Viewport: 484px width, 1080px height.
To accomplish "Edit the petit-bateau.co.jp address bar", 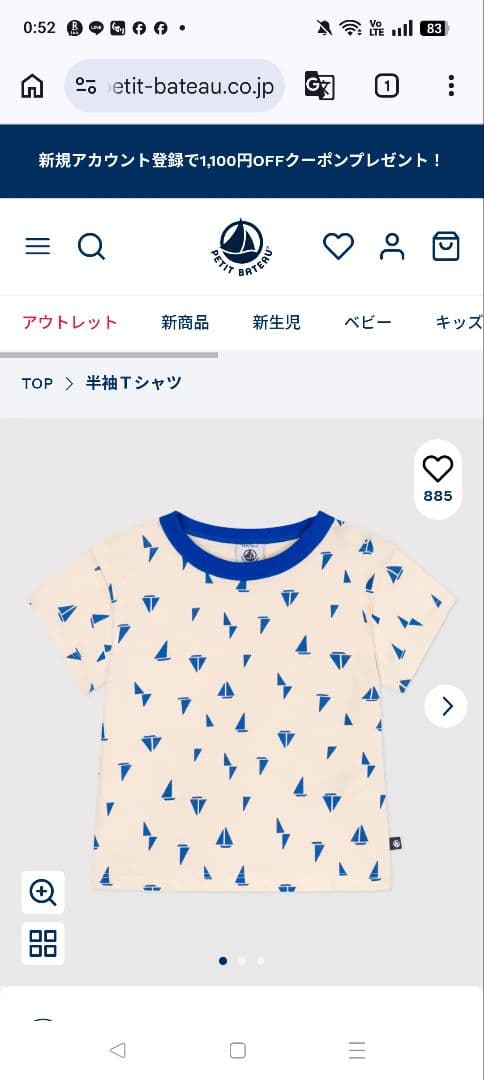I will pos(175,86).
